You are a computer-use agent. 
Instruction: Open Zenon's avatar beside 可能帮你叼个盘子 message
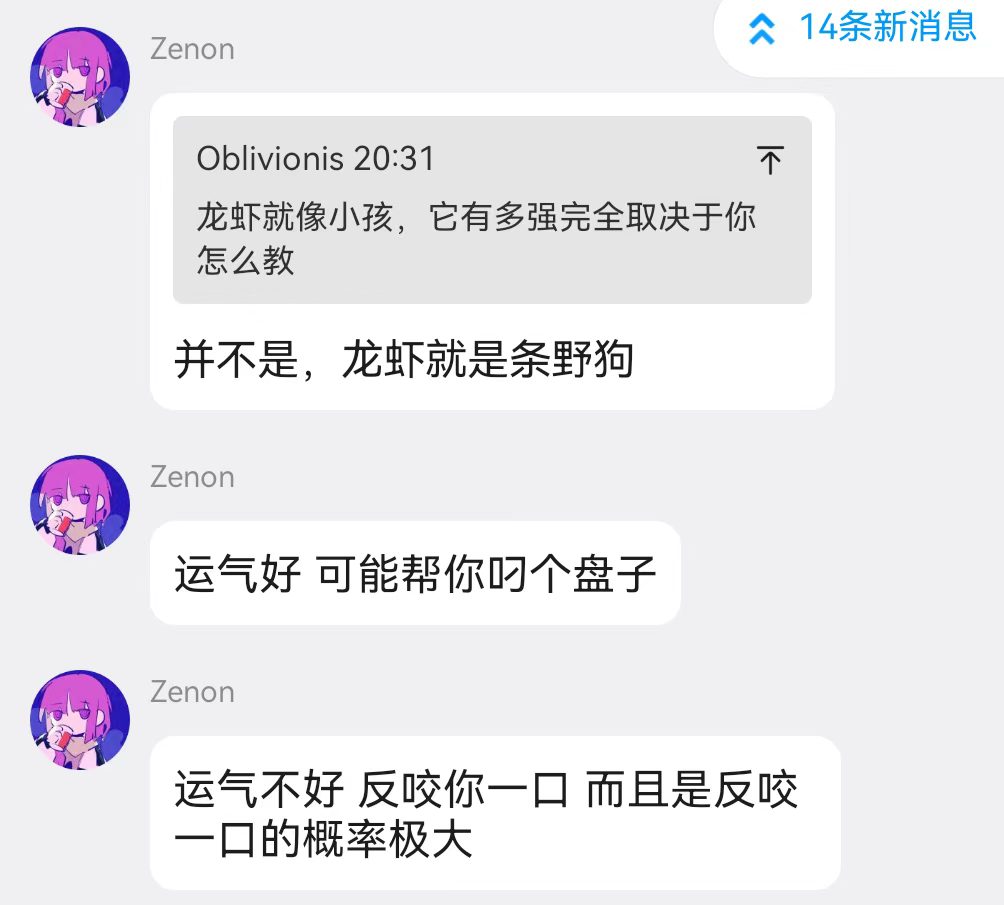80,505
